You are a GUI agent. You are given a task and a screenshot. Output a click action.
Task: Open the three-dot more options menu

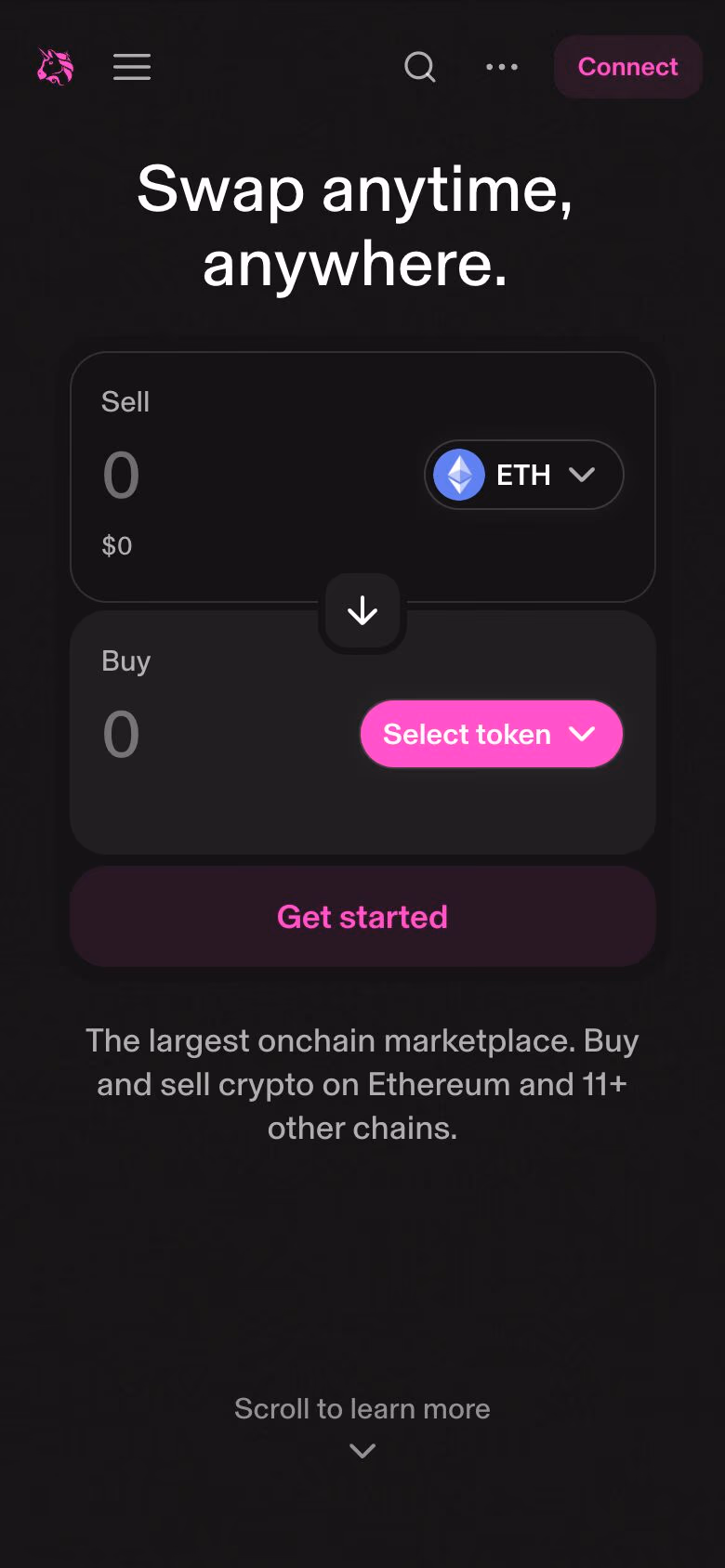pos(502,67)
